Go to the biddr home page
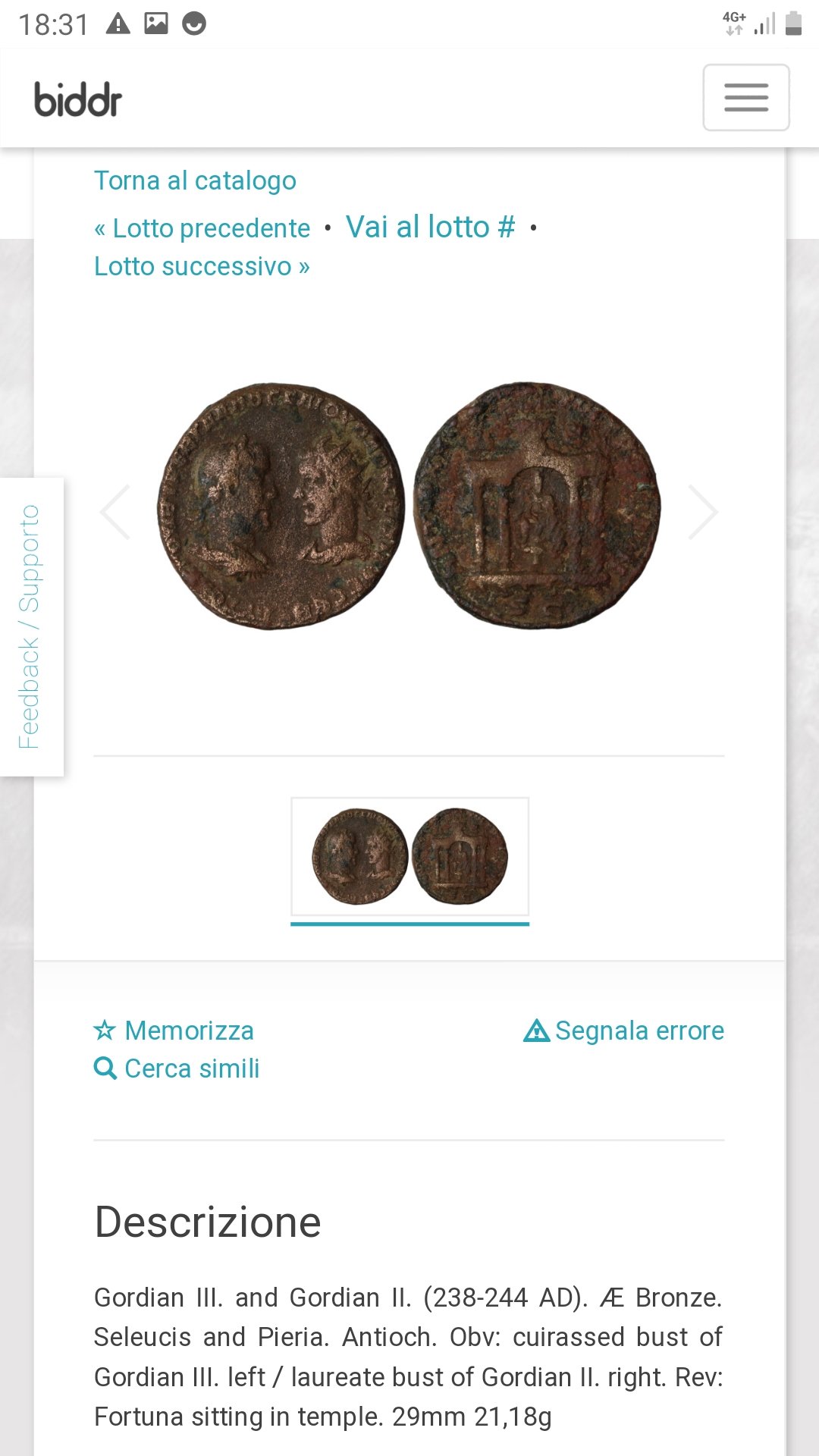The height and width of the screenshot is (1456, 819). (78, 99)
